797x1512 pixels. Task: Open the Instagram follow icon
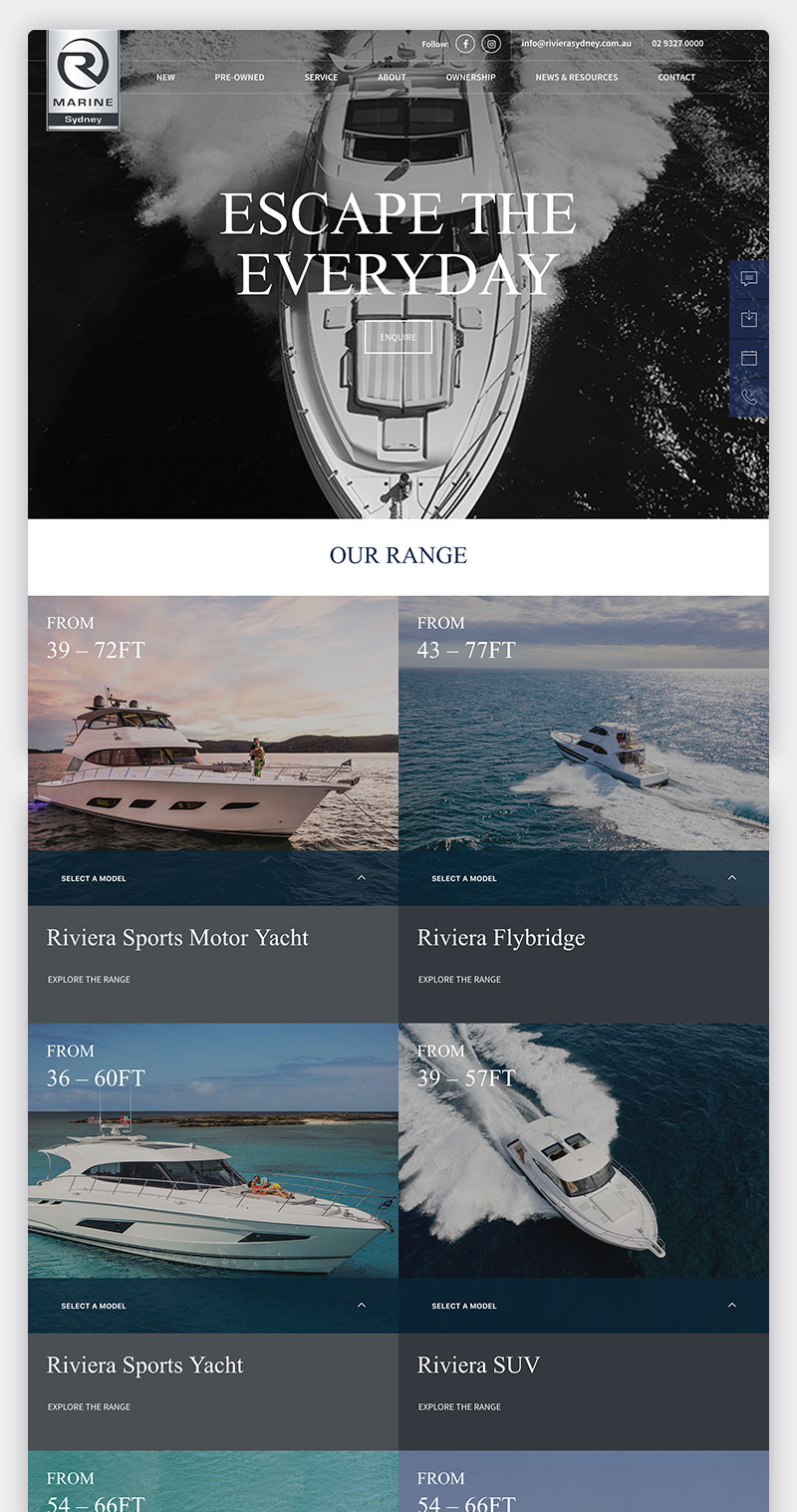pyautogui.click(x=491, y=44)
